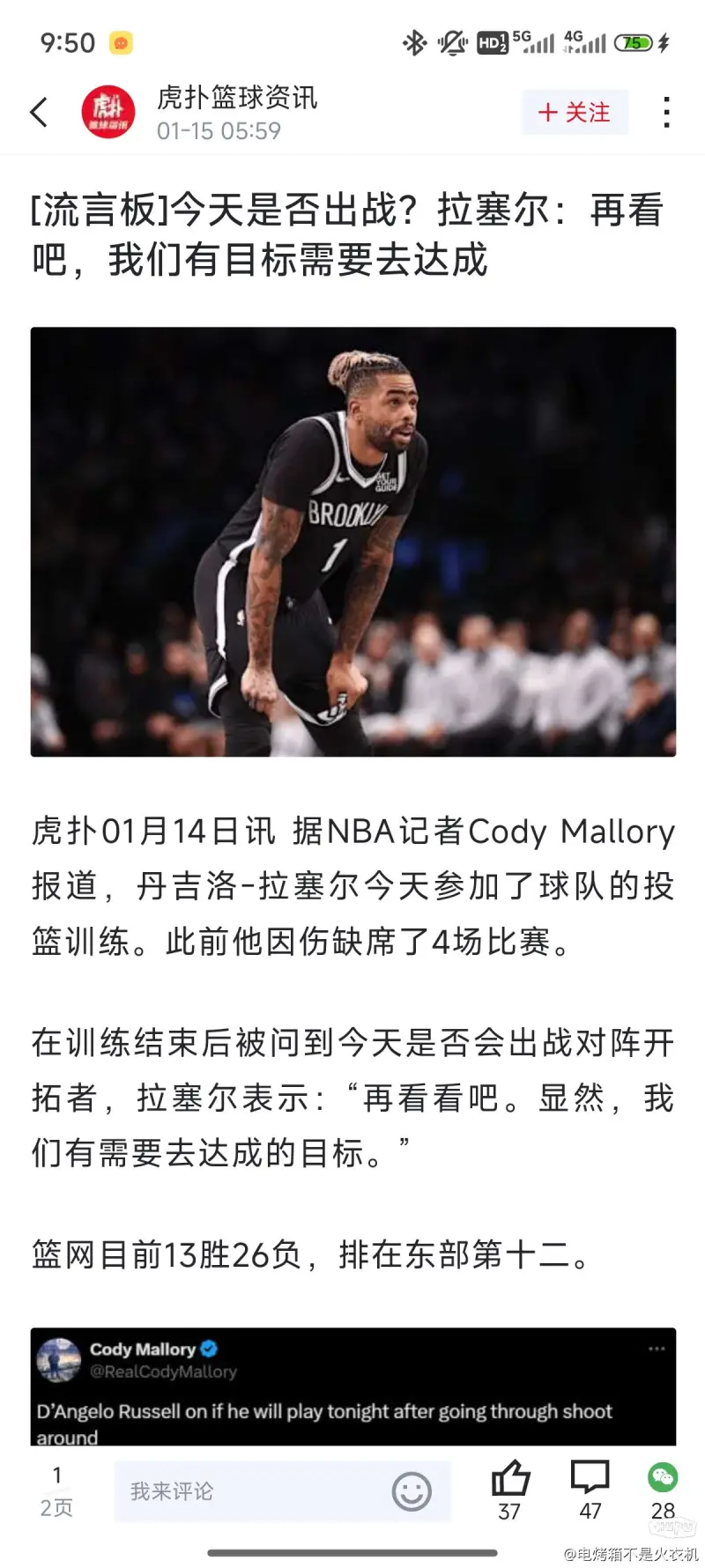
Task: Open the three-dot overflow menu
Action: [666, 113]
